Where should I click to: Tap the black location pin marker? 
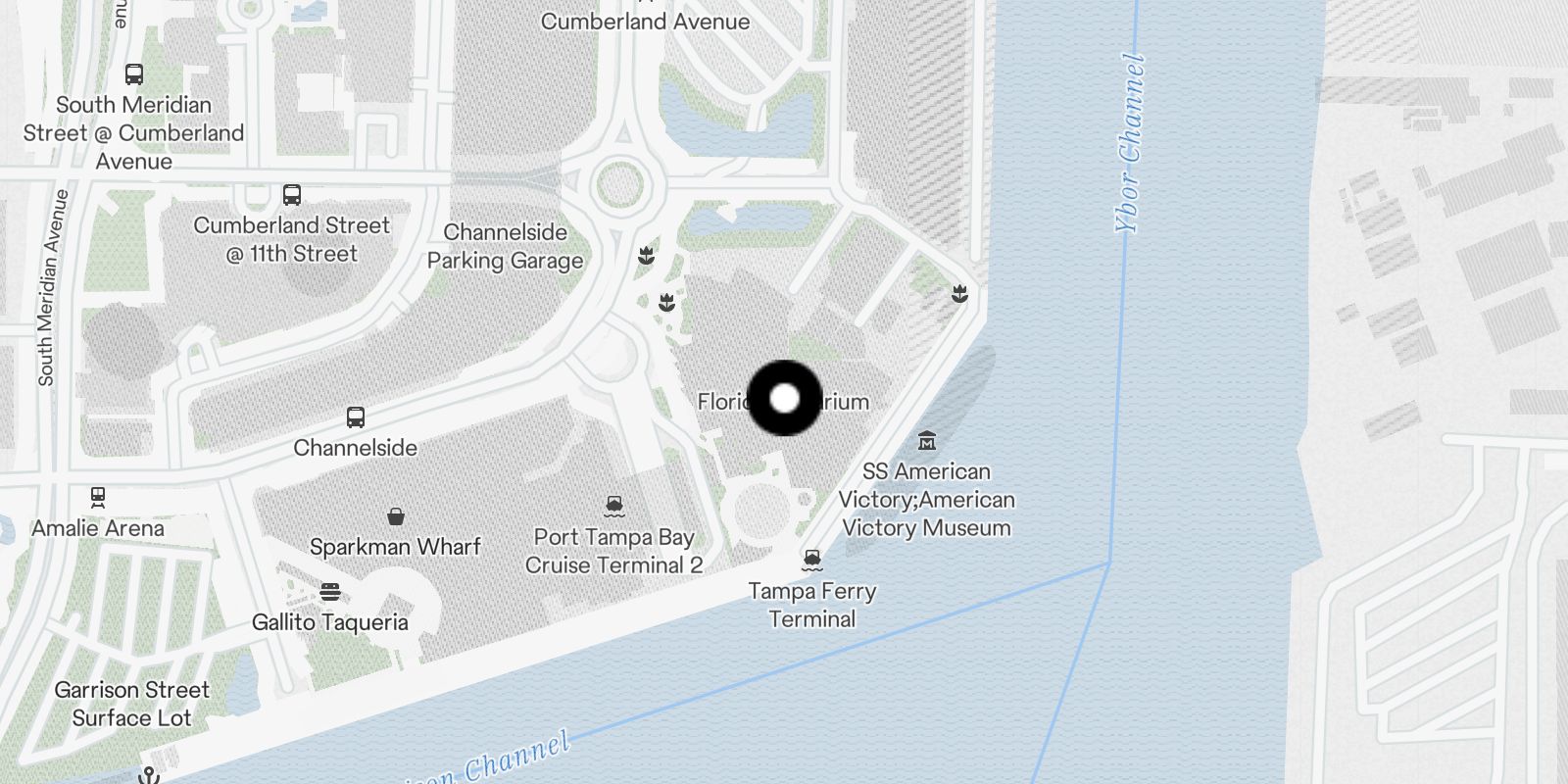point(784,398)
